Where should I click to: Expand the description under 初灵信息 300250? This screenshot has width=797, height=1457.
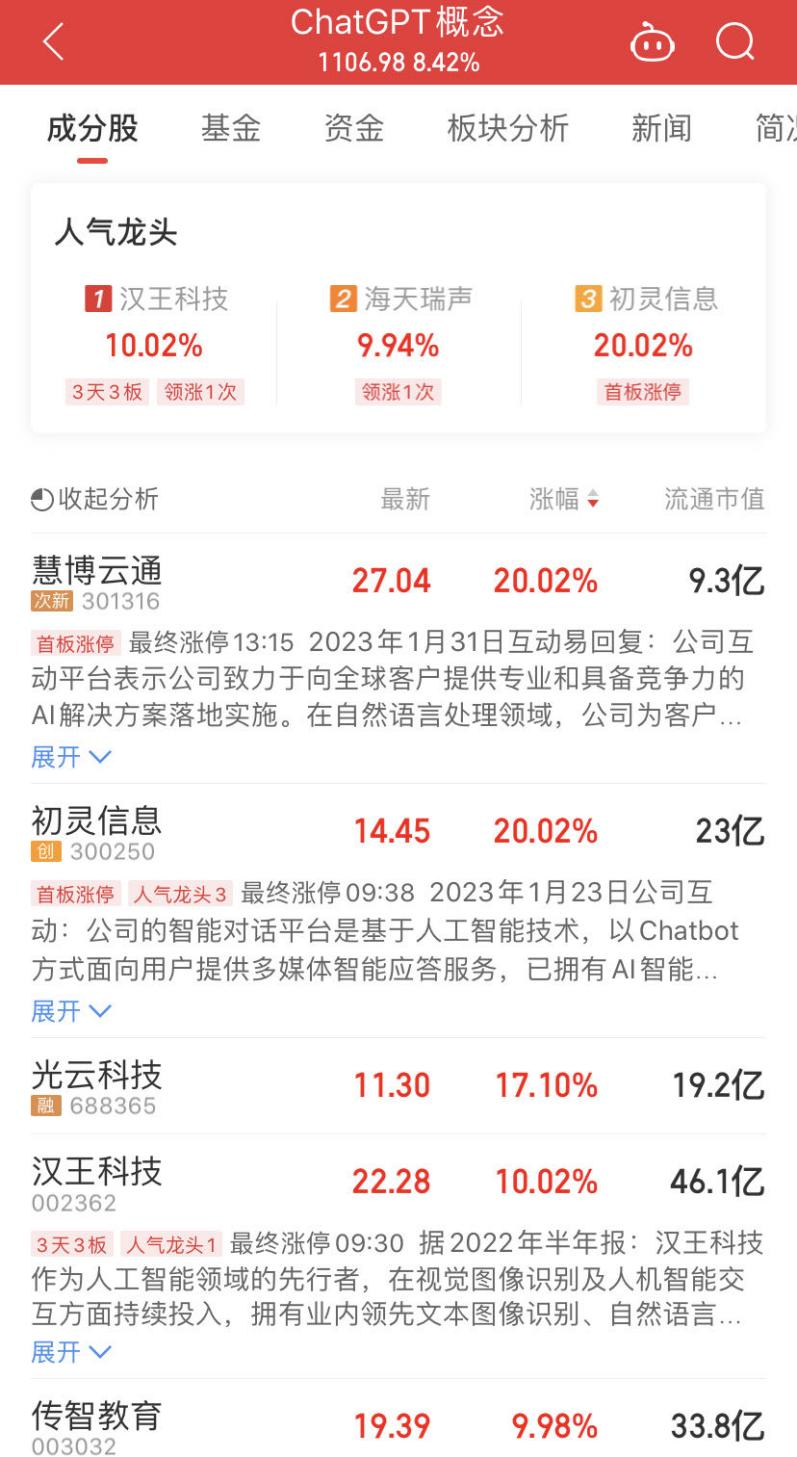click(x=70, y=1011)
